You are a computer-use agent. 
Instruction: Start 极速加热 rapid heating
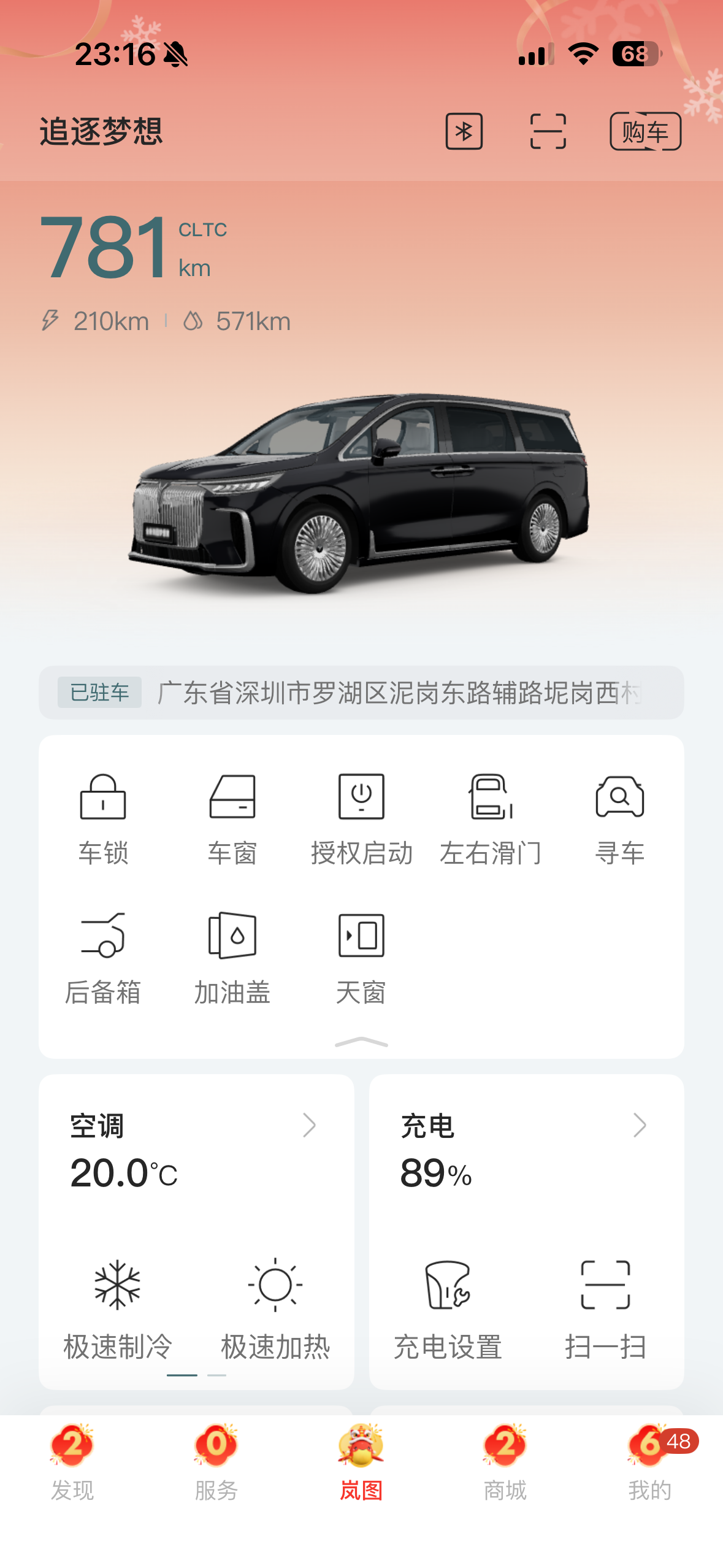[x=275, y=1310]
